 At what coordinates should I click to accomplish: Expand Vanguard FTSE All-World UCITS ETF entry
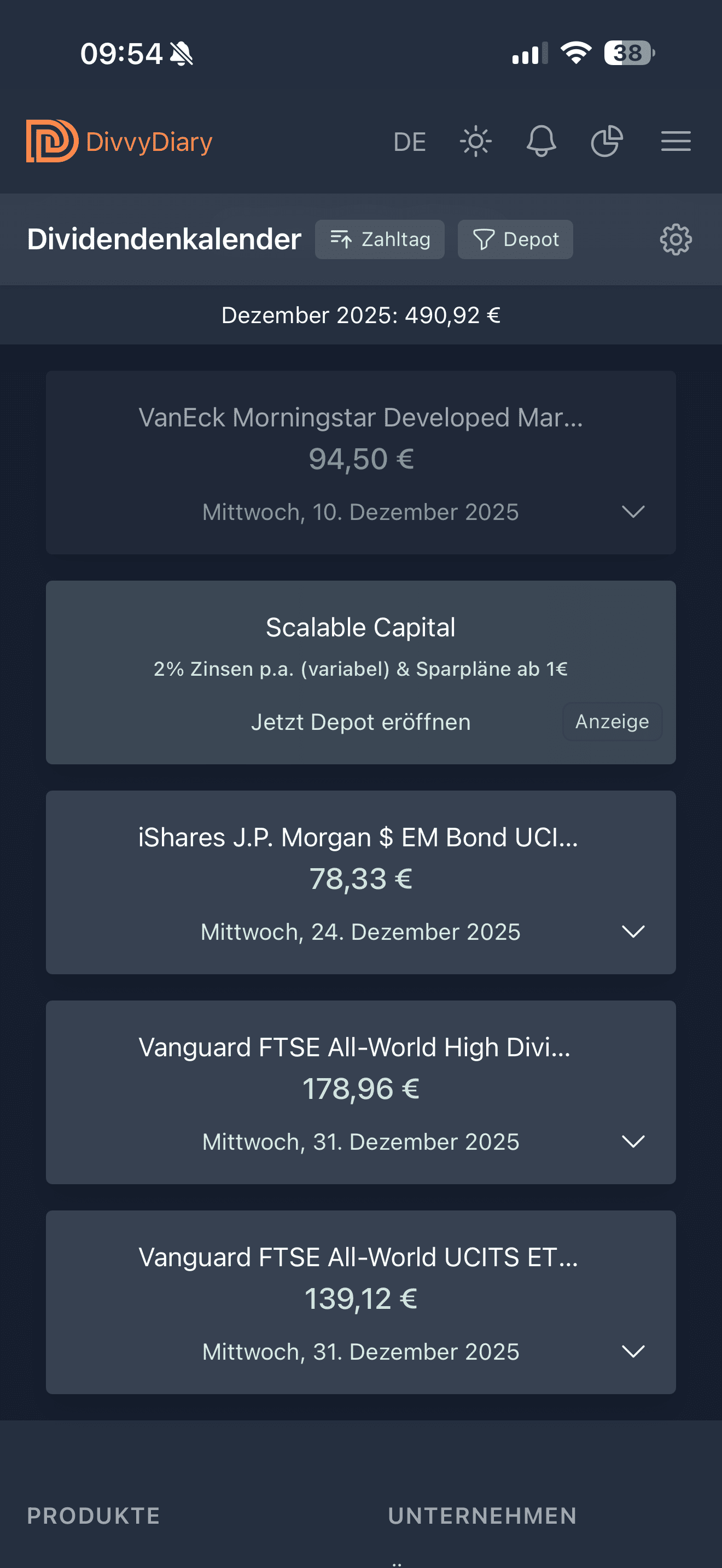[633, 1352]
